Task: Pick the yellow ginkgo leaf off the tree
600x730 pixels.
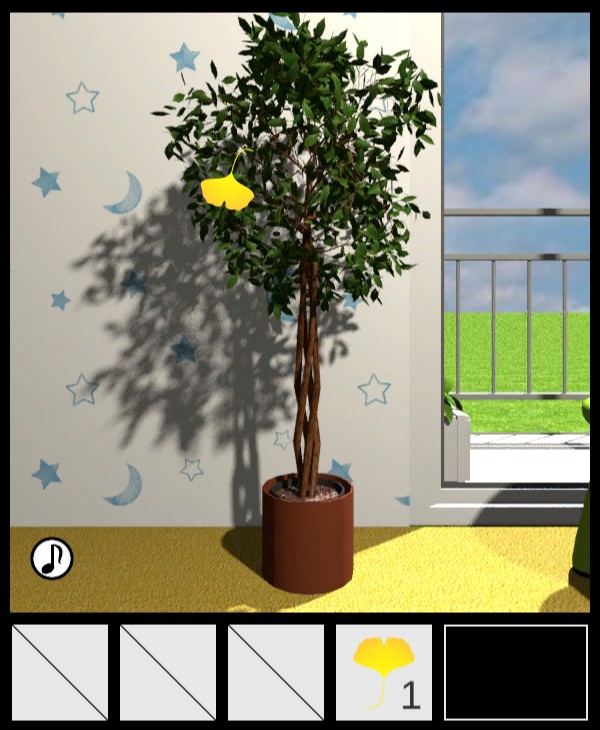Action: click(228, 189)
